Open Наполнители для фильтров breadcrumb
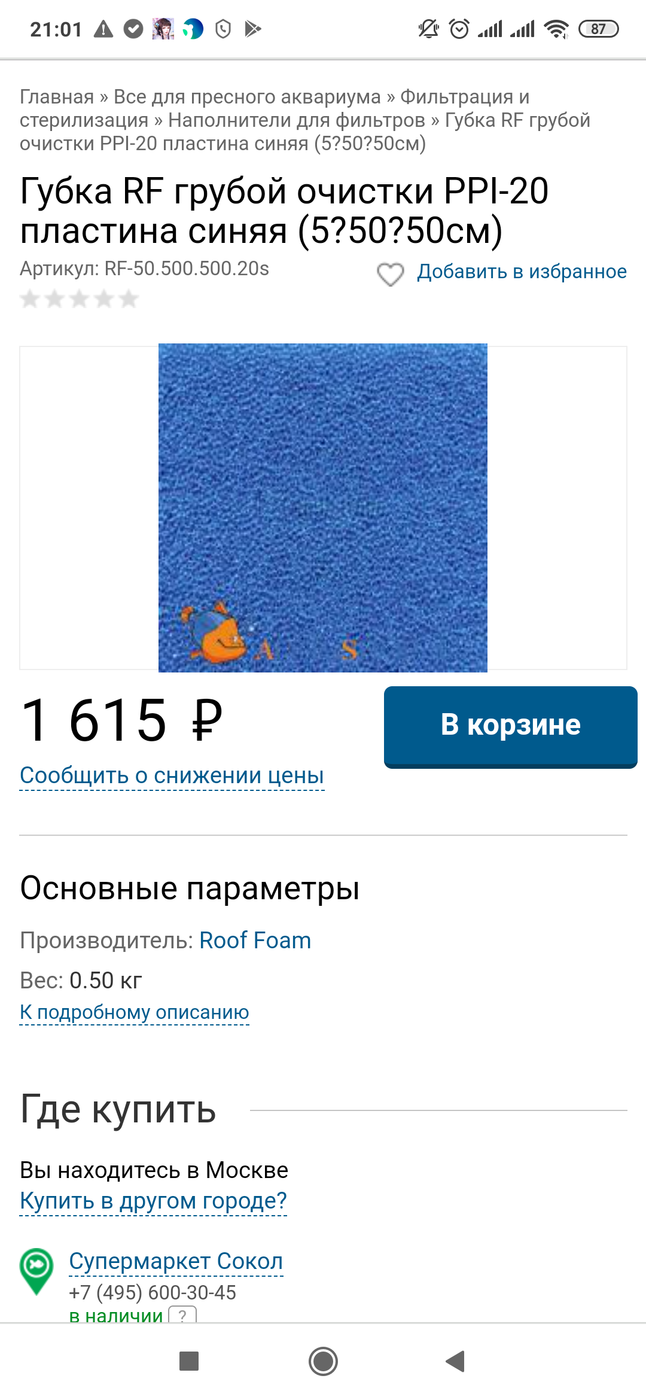This screenshot has width=646, height=1400. pos(296,121)
